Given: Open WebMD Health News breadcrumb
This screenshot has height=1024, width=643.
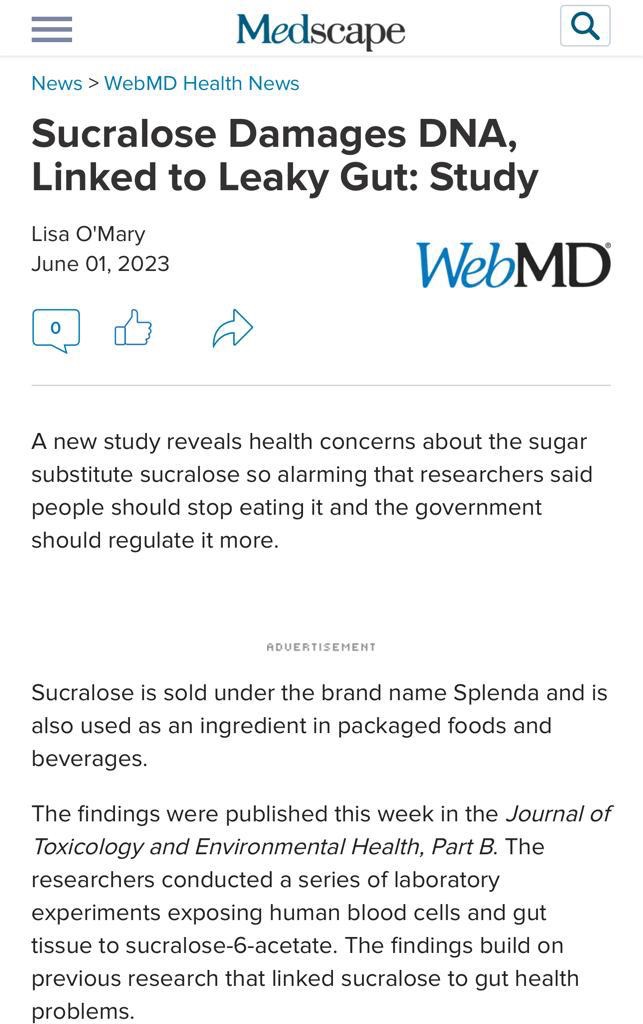Looking at the screenshot, I should 201,83.
